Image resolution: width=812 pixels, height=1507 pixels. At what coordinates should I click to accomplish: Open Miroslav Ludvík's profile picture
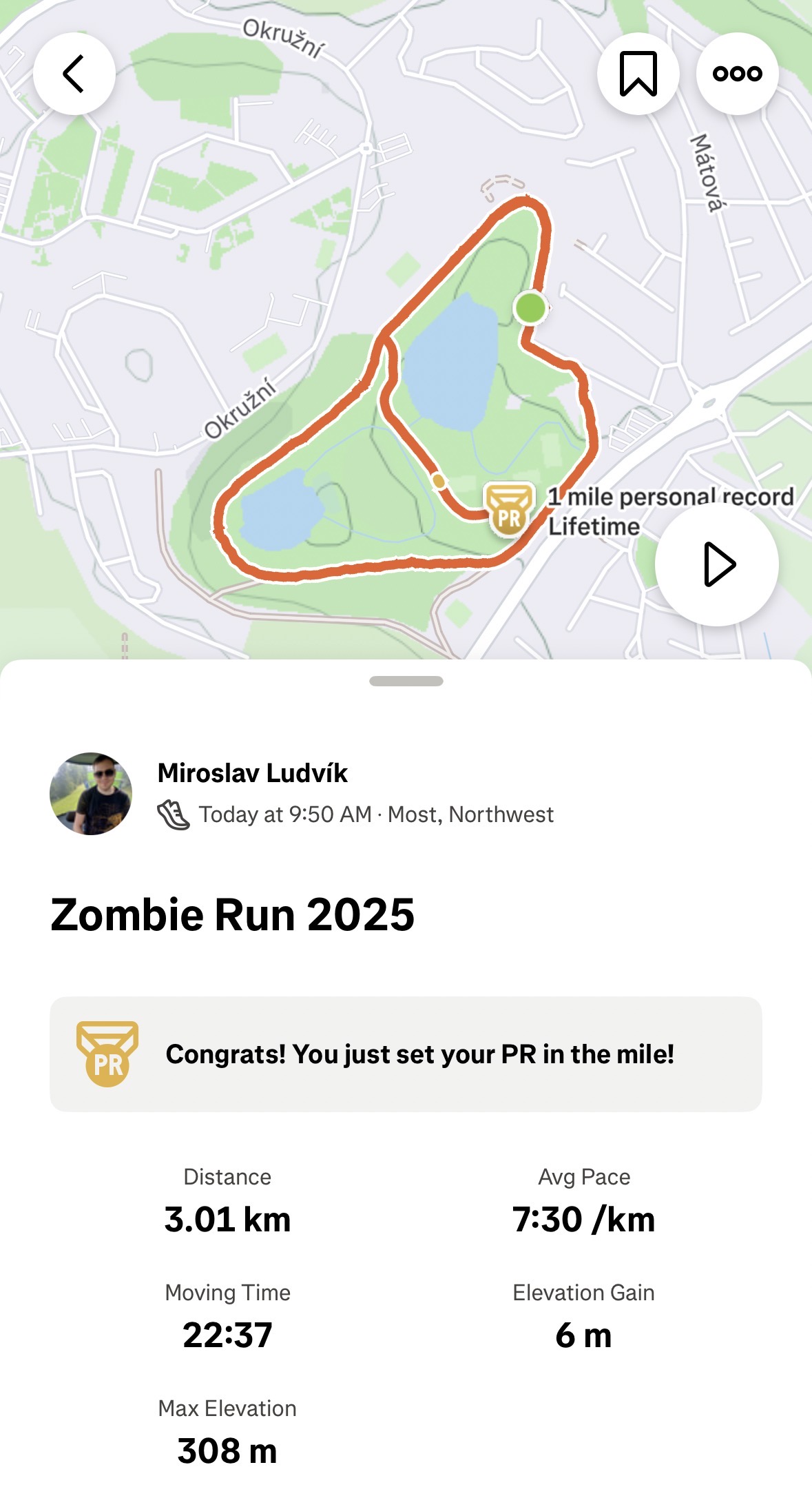click(x=91, y=793)
